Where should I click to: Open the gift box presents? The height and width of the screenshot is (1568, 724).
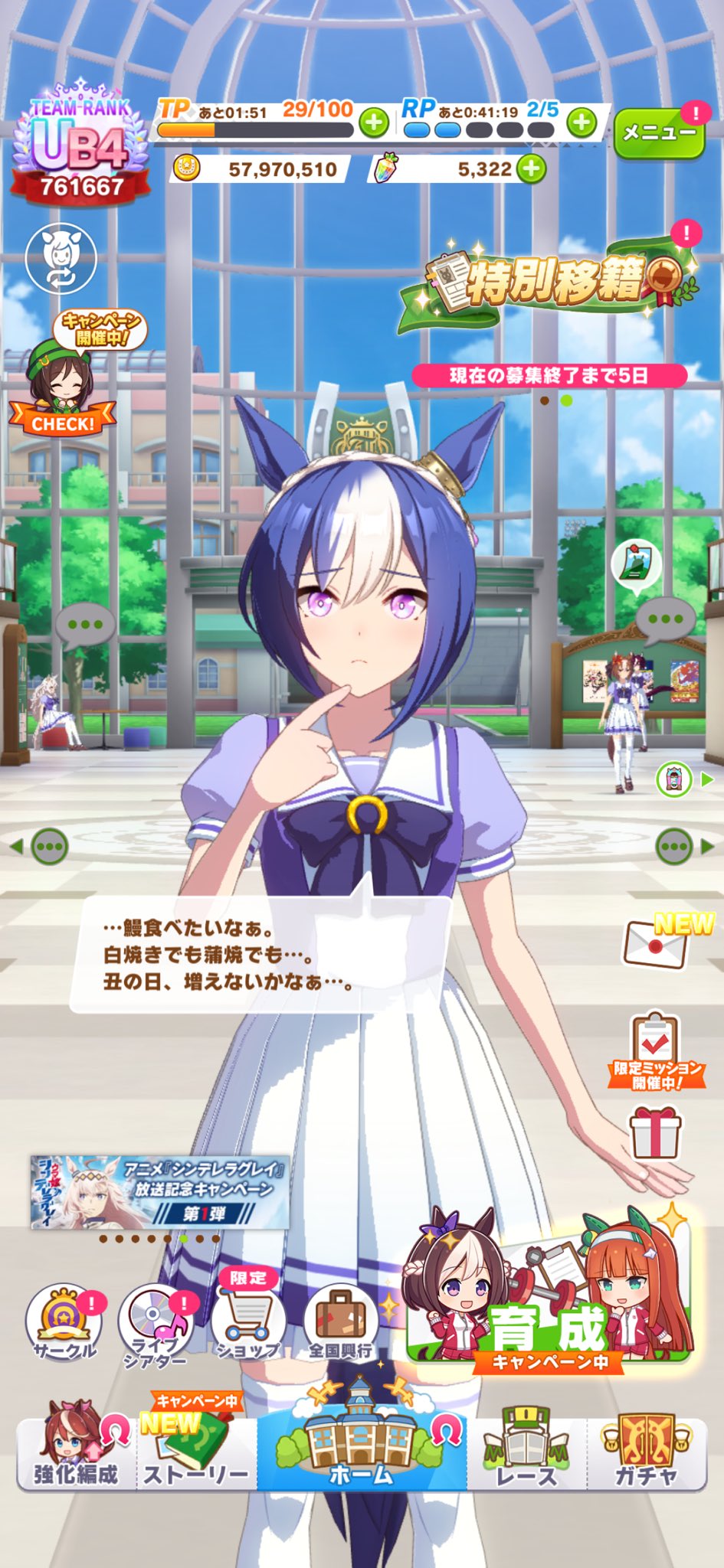click(655, 1133)
